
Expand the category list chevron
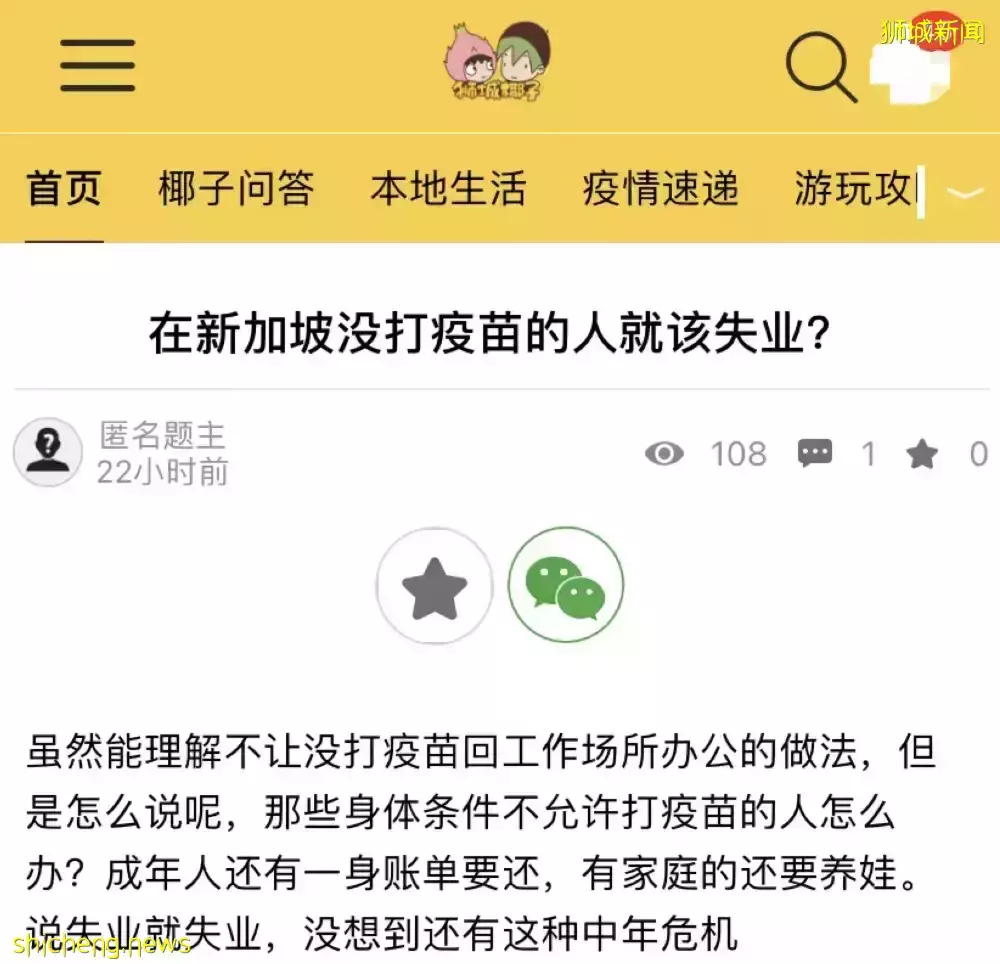point(964,192)
